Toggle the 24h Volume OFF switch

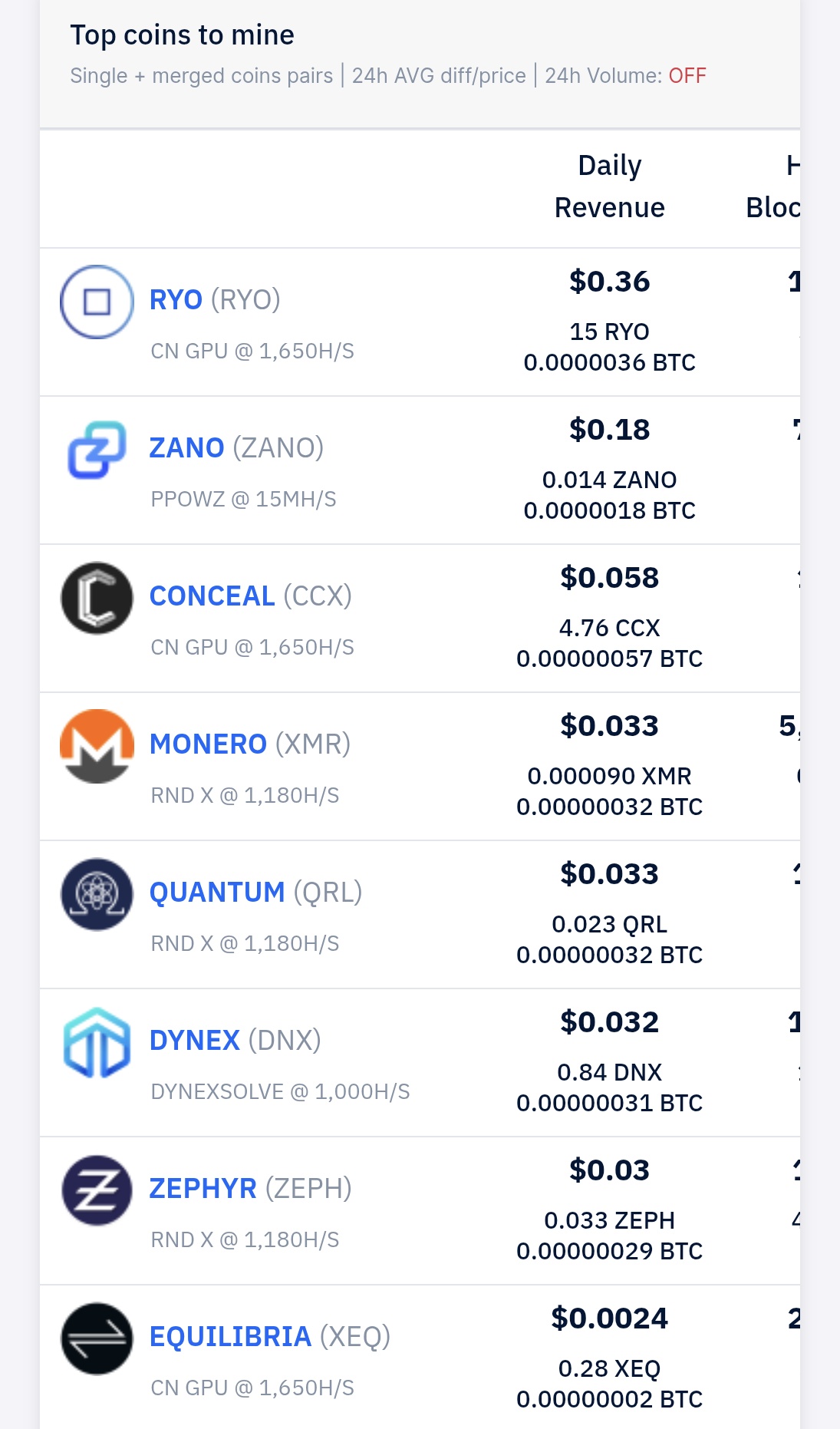click(x=687, y=76)
